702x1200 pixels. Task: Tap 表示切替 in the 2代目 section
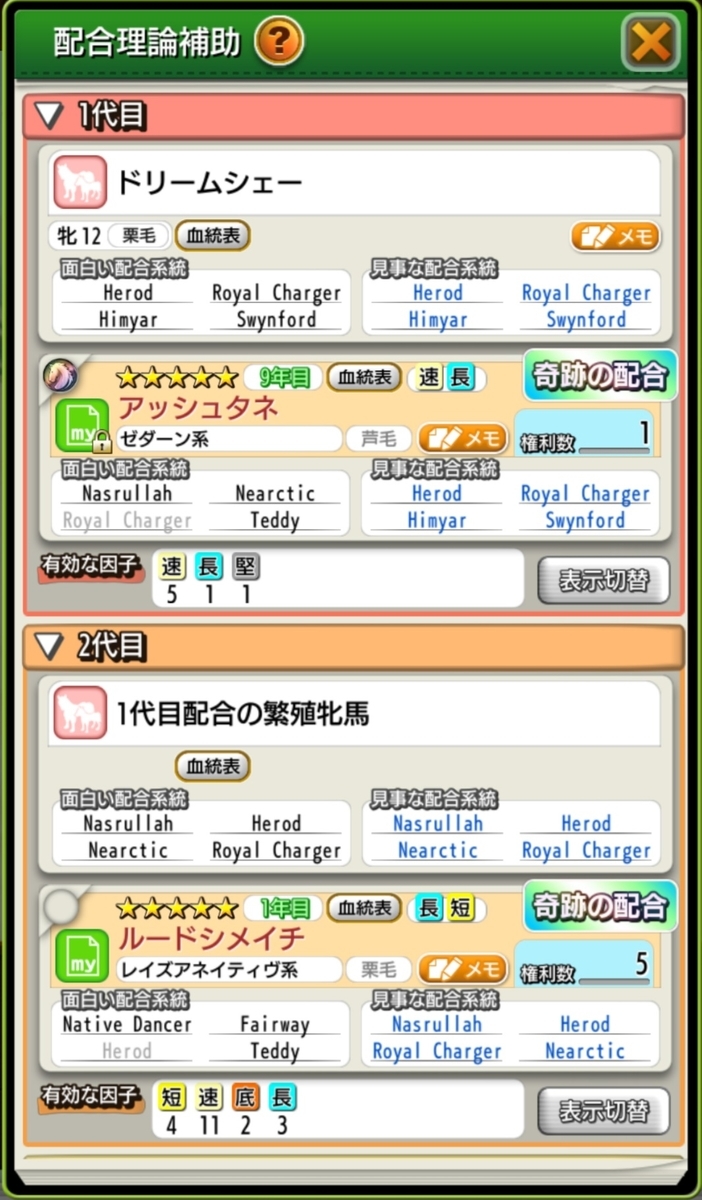(603, 1111)
